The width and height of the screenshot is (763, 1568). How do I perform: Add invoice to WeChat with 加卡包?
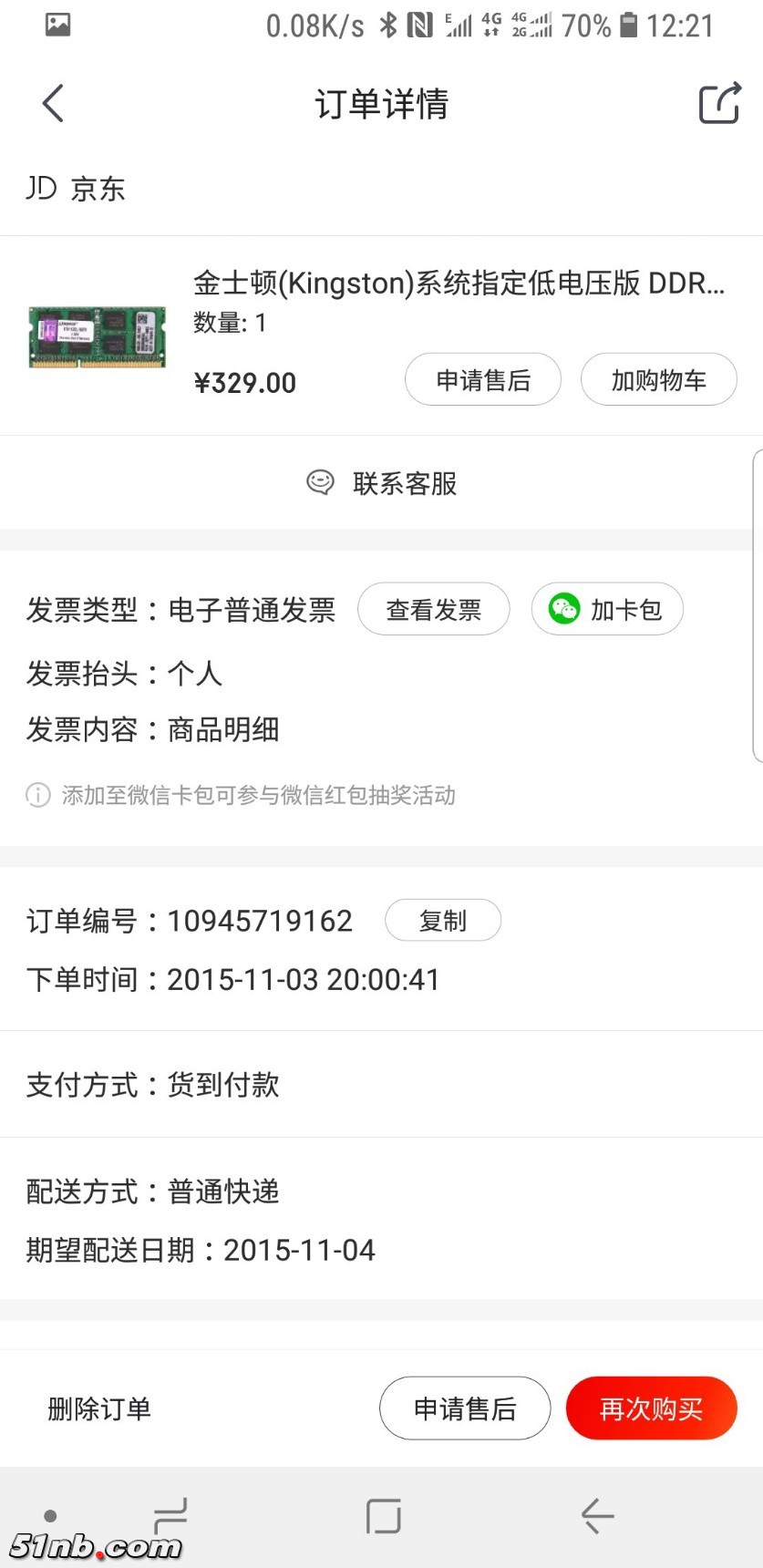click(607, 609)
